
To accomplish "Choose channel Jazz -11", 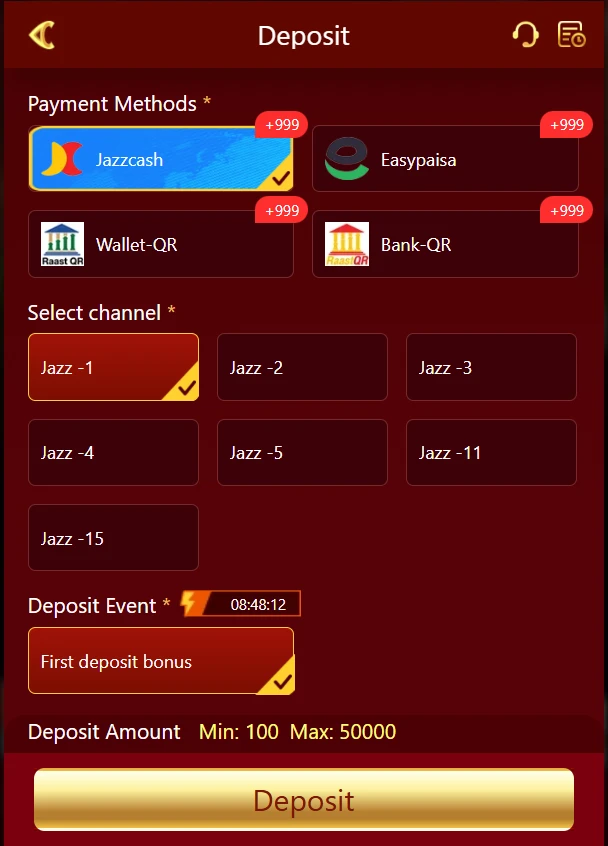I will click(x=491, y=452).
